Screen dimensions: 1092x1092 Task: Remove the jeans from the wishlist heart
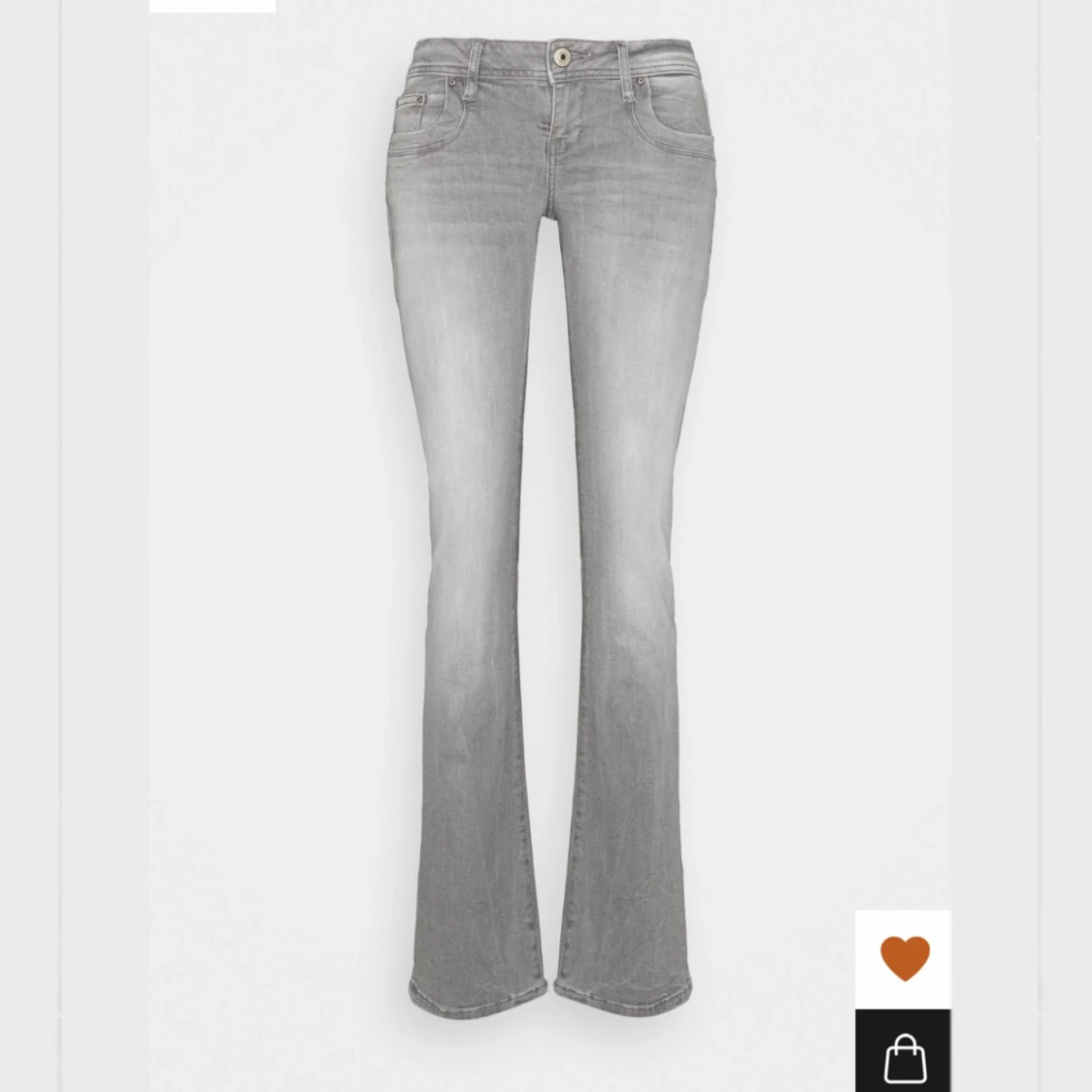pos(904,958)
